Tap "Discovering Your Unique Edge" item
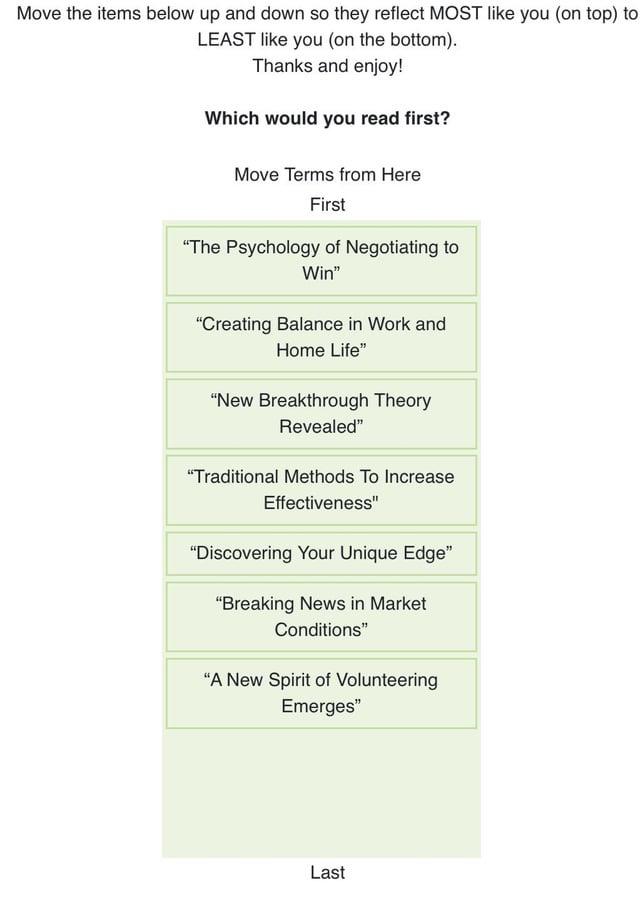This screenshot has height=898, width=640. [x=321, y=553]
